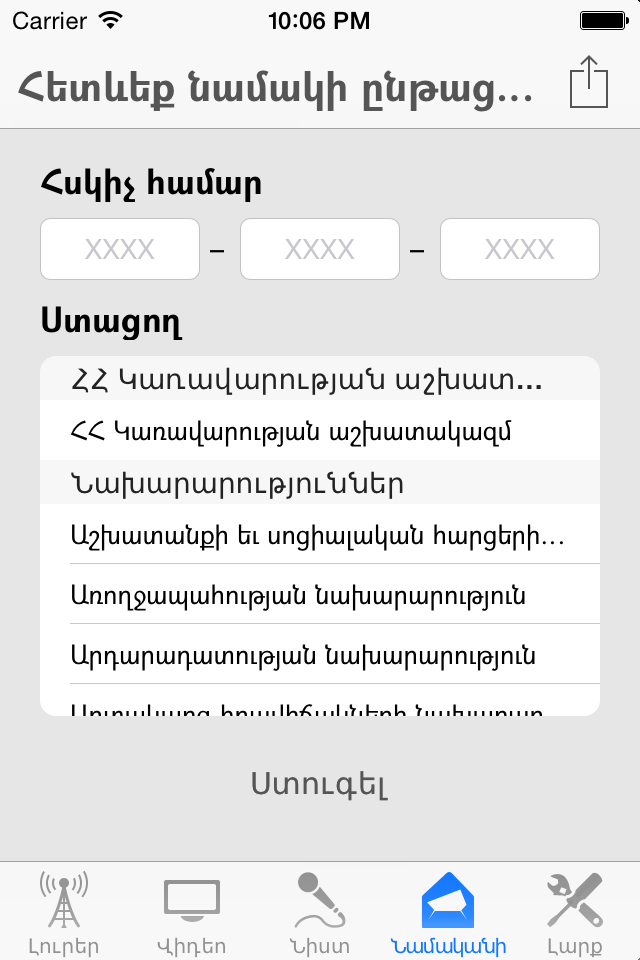Image resolution: width=640 pixels, height=960 pixels.
Task: Select Աշխատանքի եւ սոցիալական հարցերի recipient
Action: tap(320, 535)
